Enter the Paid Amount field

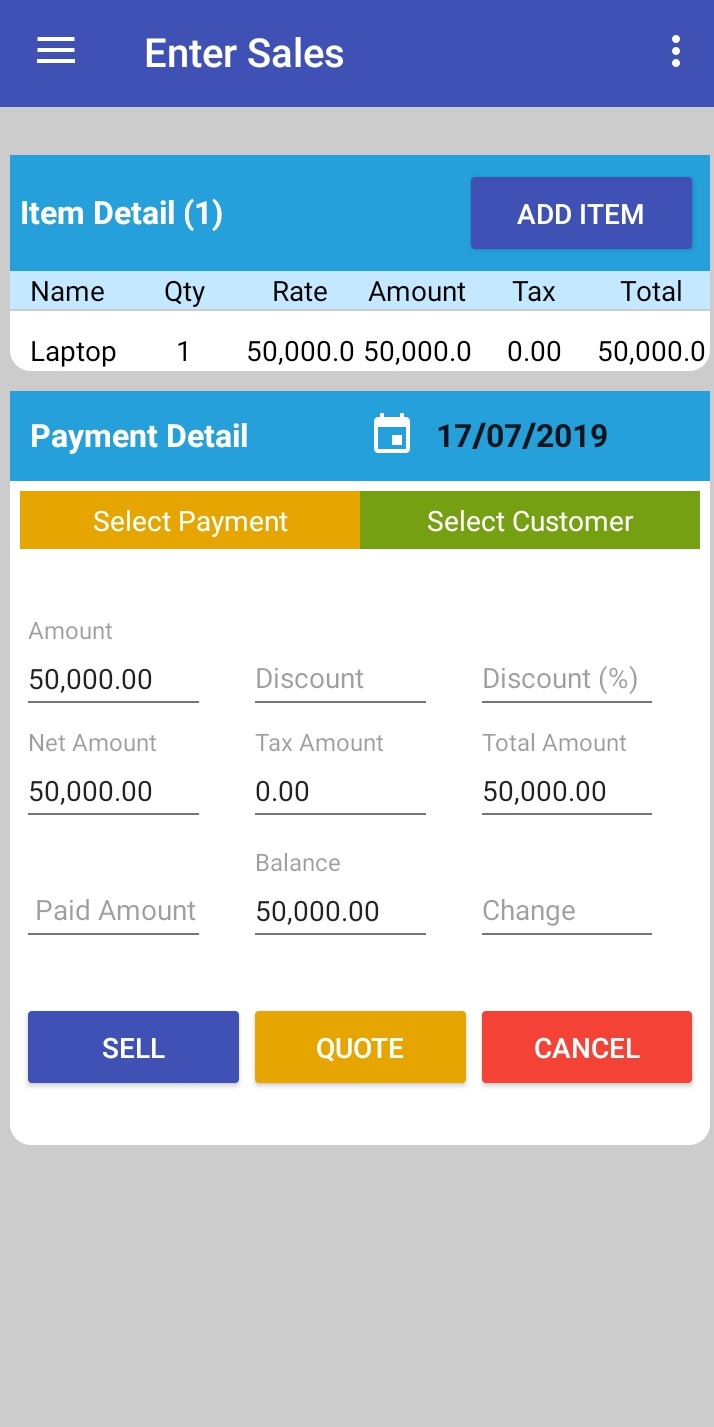pyautogui.click(x=113, y=911)
